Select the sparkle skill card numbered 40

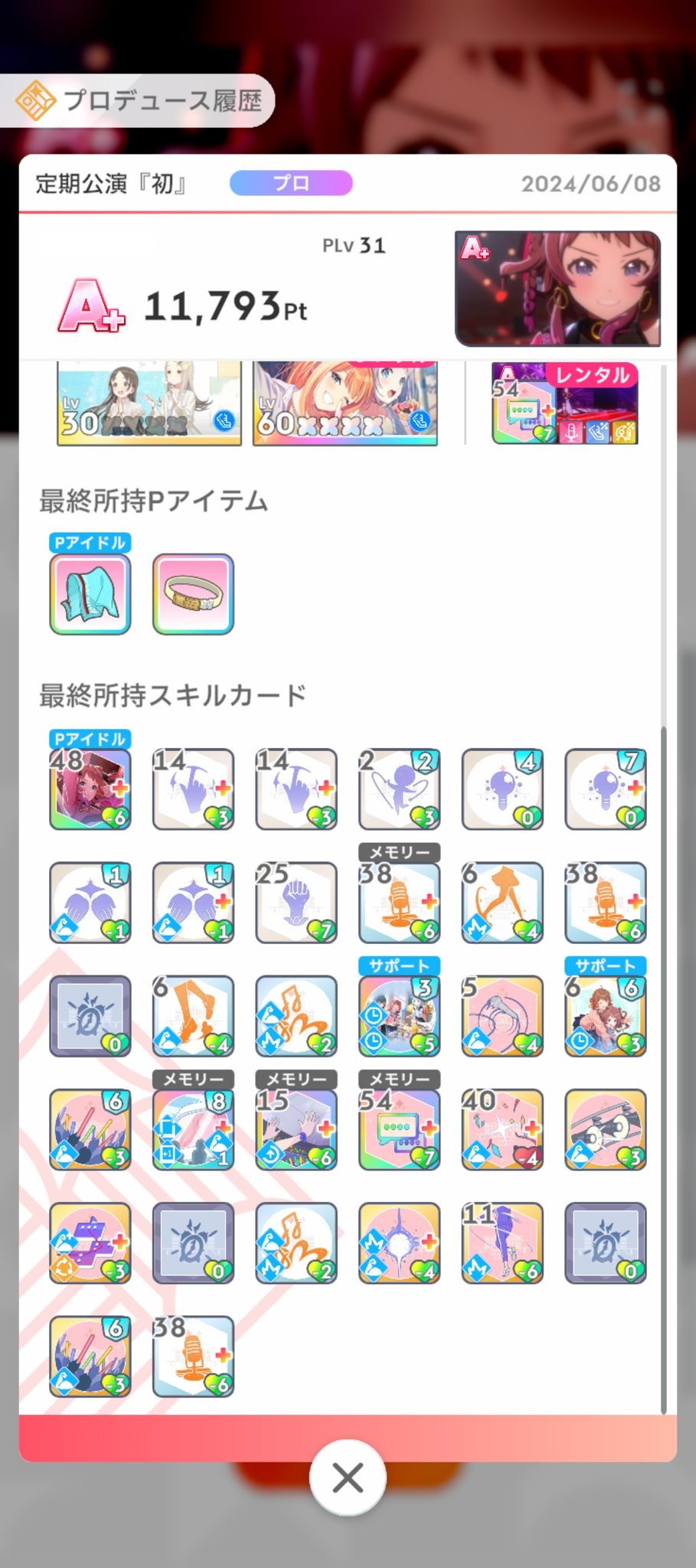pos(502,1129)
